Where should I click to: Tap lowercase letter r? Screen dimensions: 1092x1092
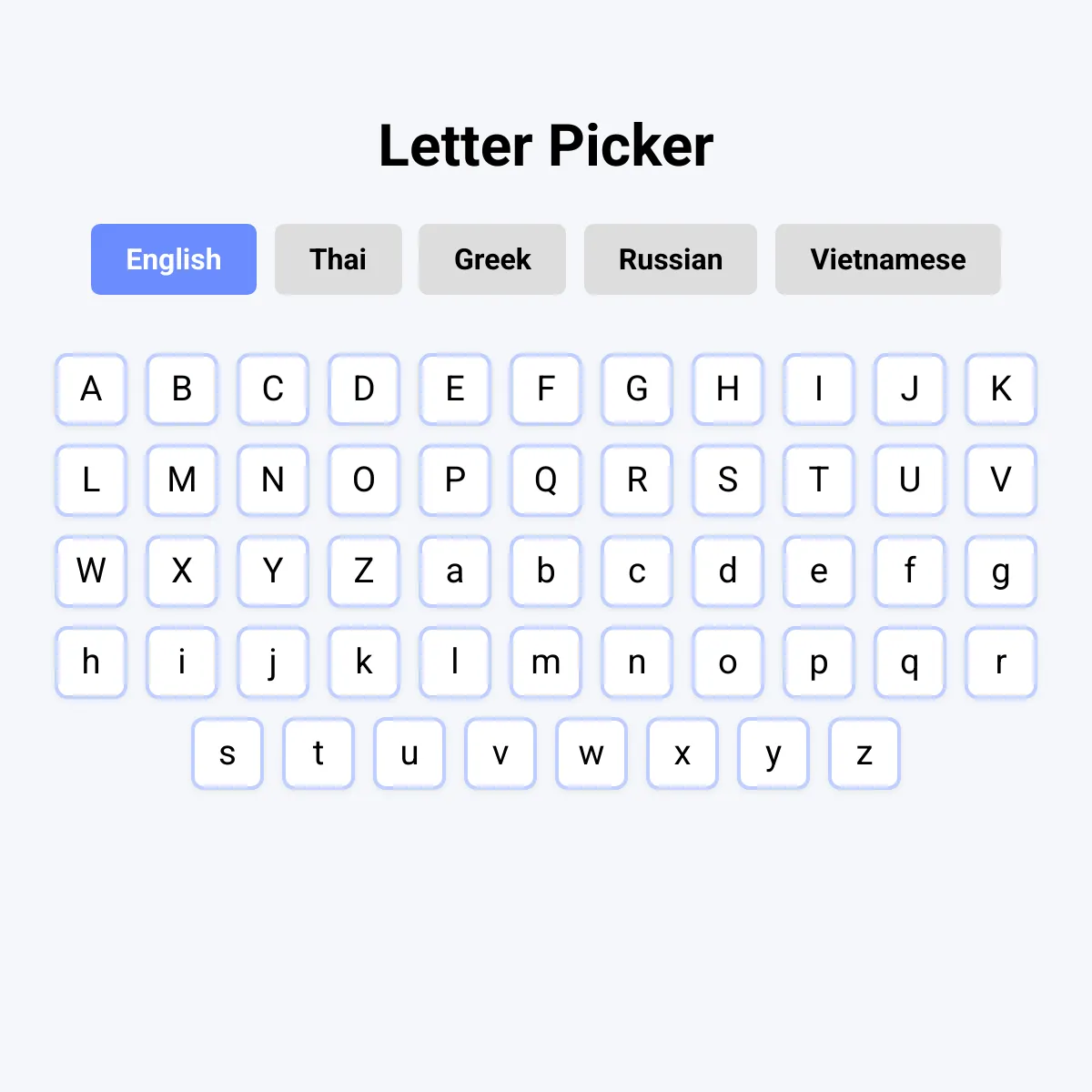pos(1001,662)
